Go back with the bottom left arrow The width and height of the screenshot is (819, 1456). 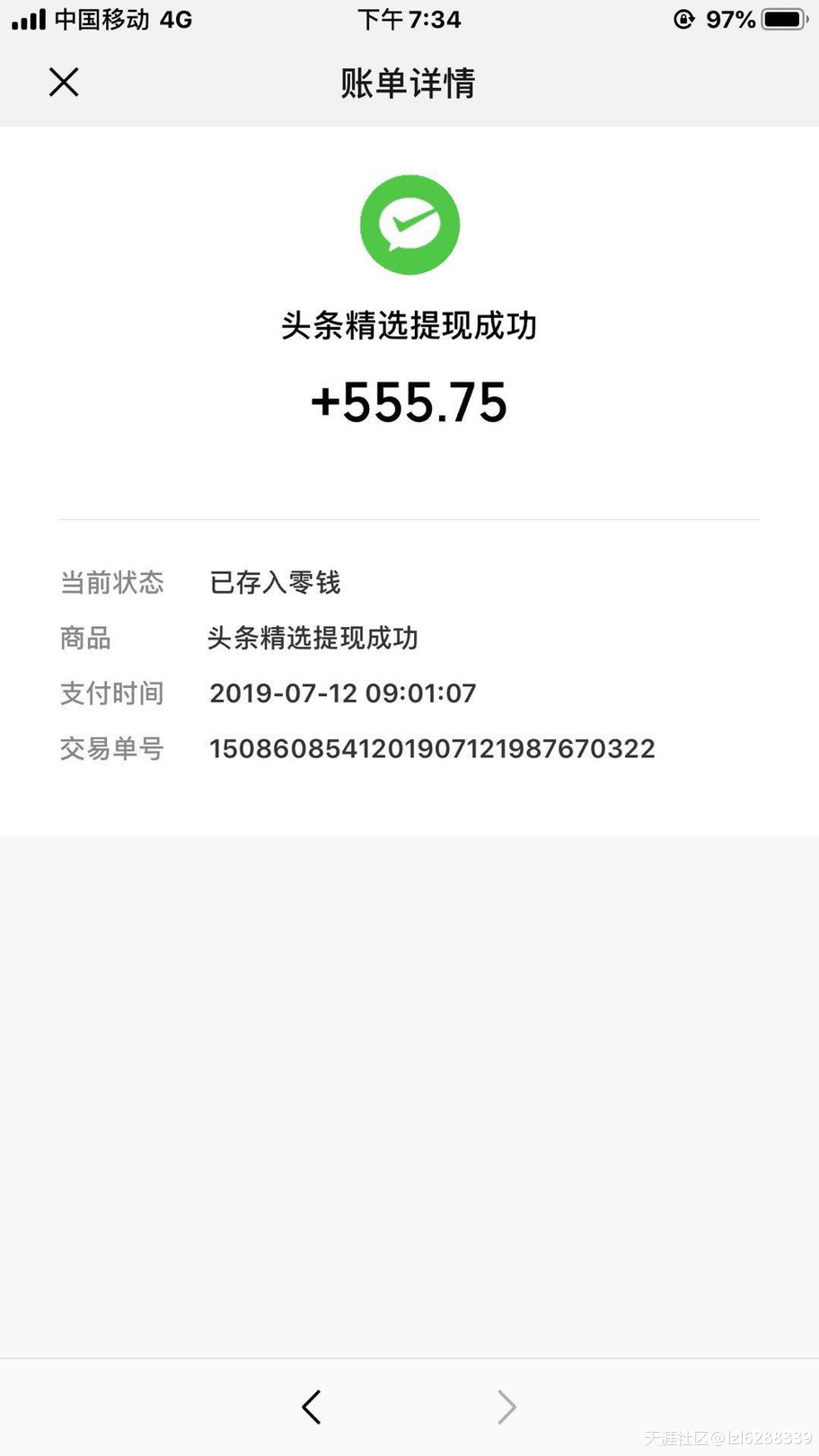click(x=312, y=1407)
